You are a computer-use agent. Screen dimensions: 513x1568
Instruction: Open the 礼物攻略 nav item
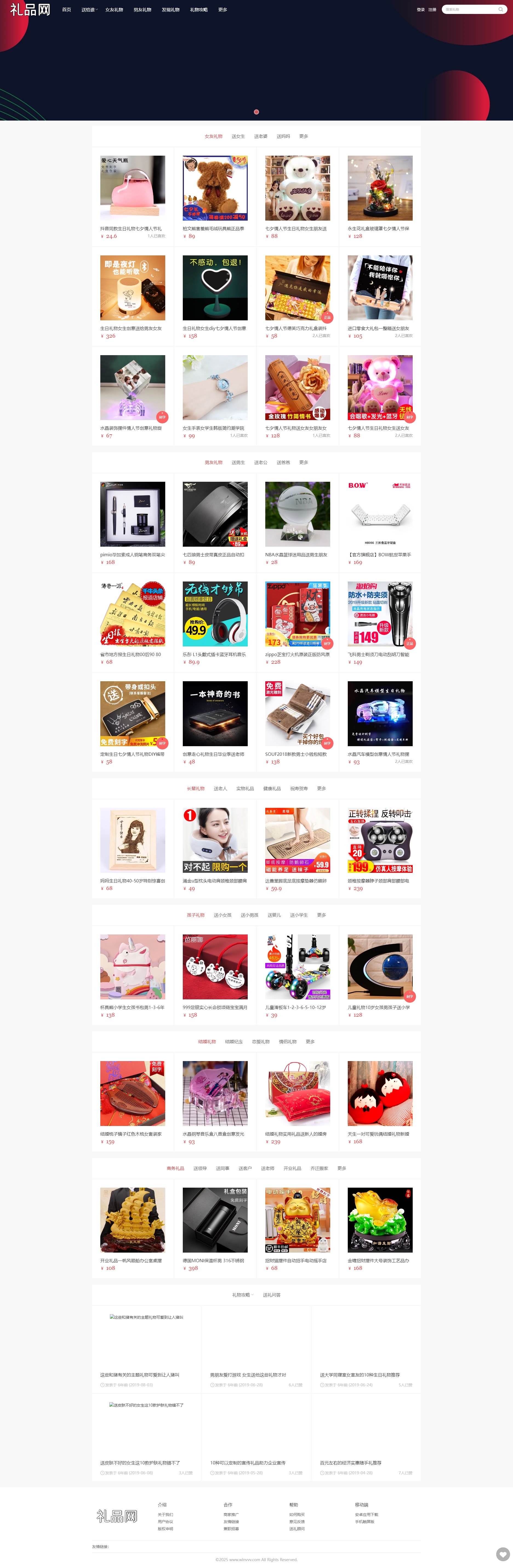(x=198, y=10)
